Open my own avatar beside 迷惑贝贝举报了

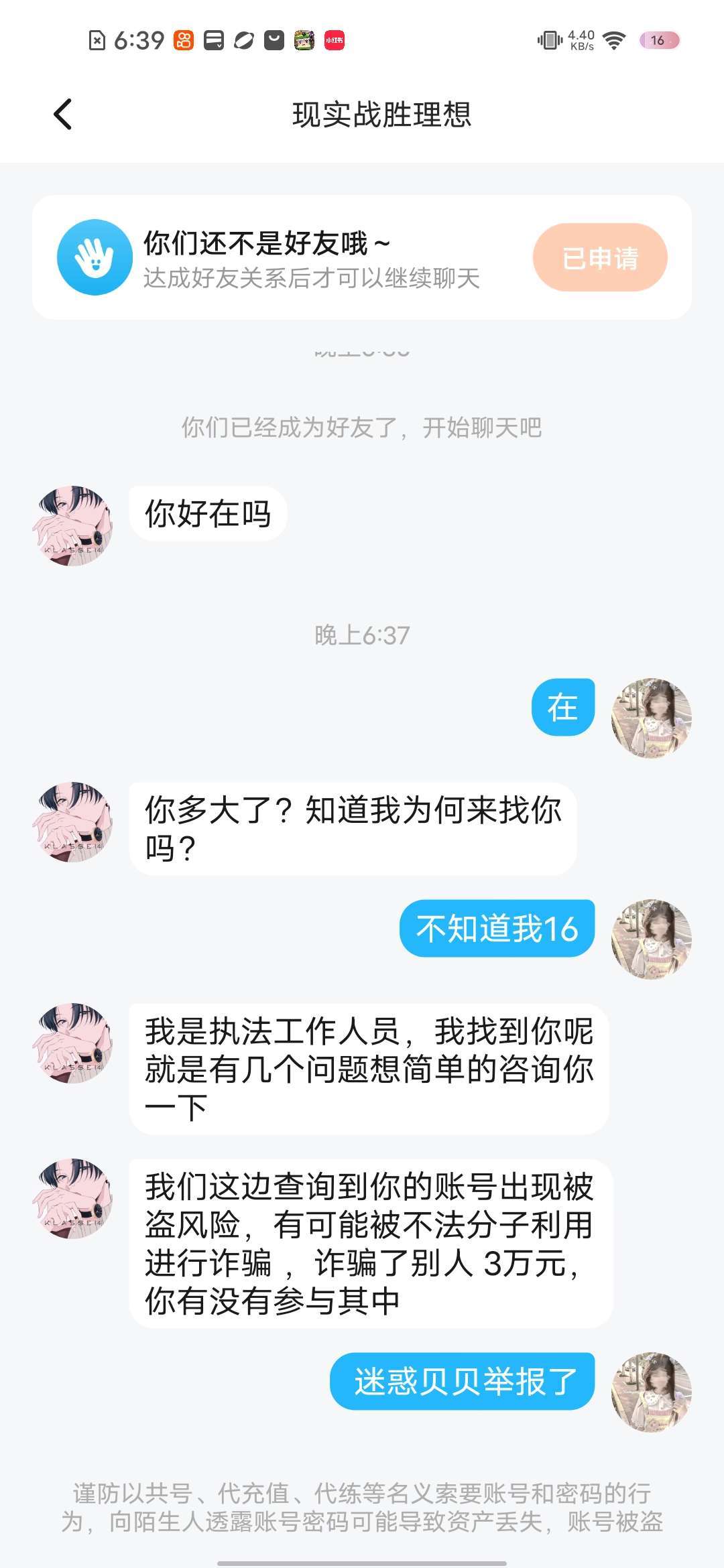651,1392
